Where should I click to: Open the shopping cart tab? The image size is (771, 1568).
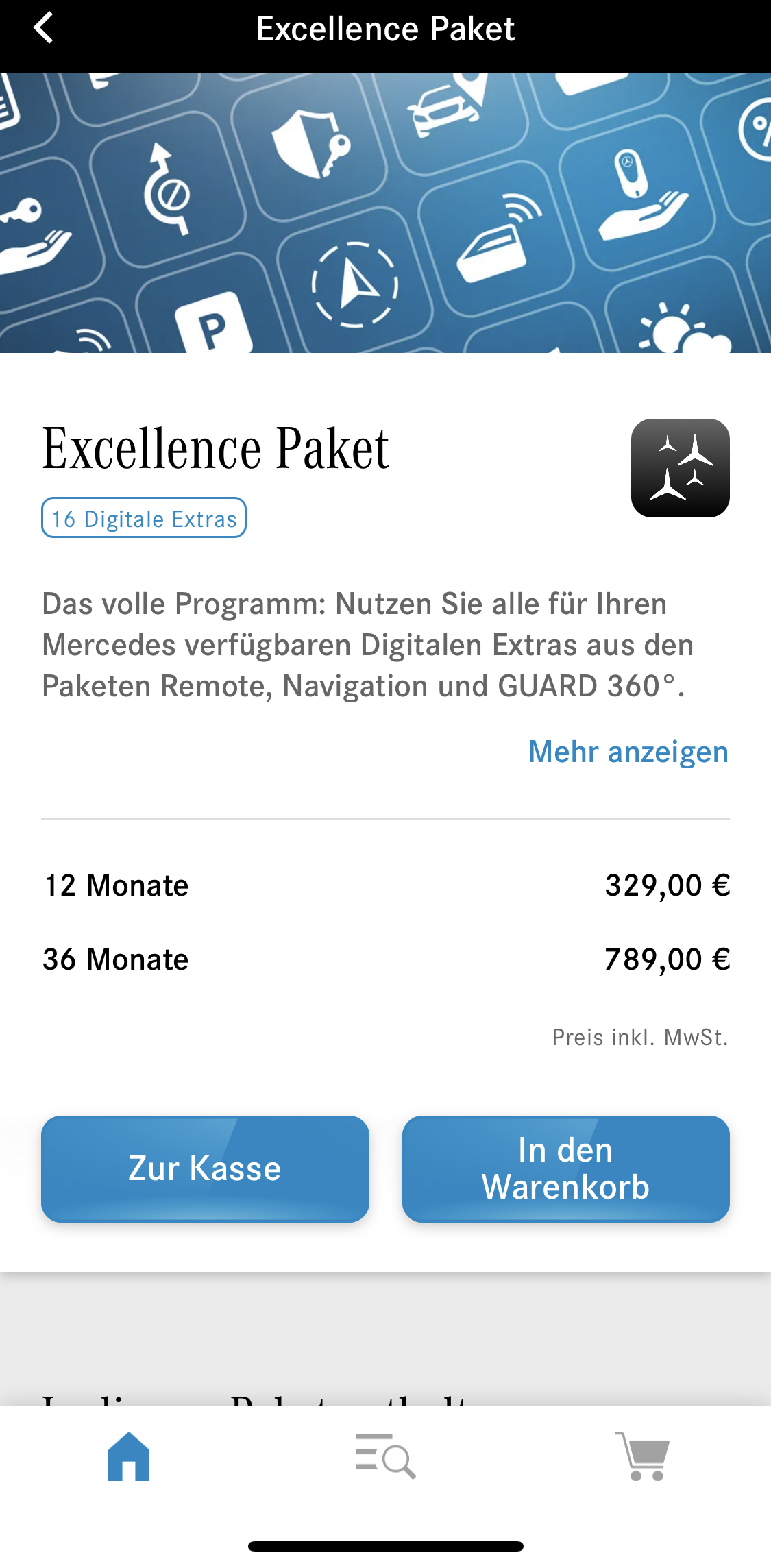tap(642, 1456)
